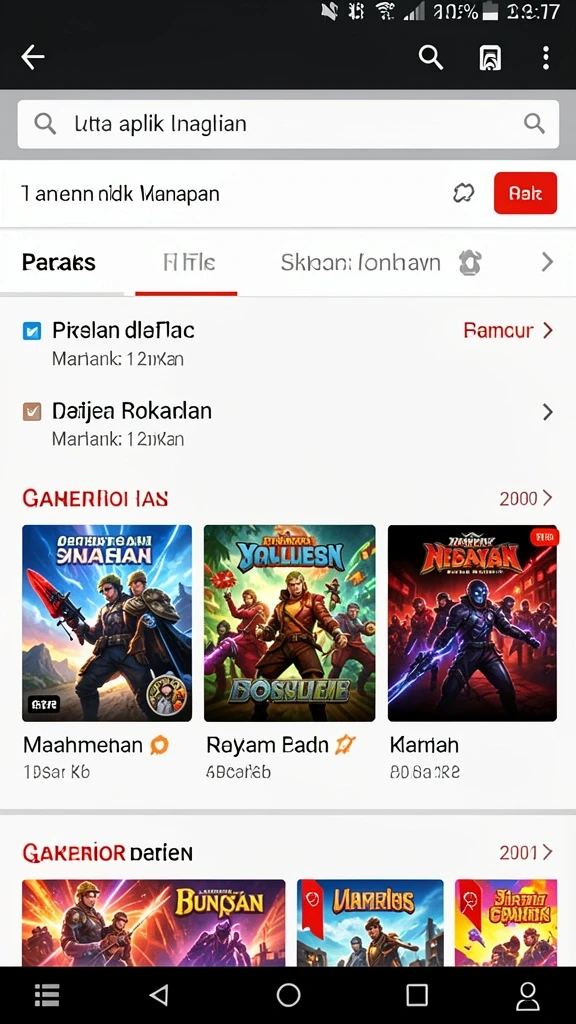Open the Skbani lonhavn tab

pyautogui.click(x=360, y=263)
